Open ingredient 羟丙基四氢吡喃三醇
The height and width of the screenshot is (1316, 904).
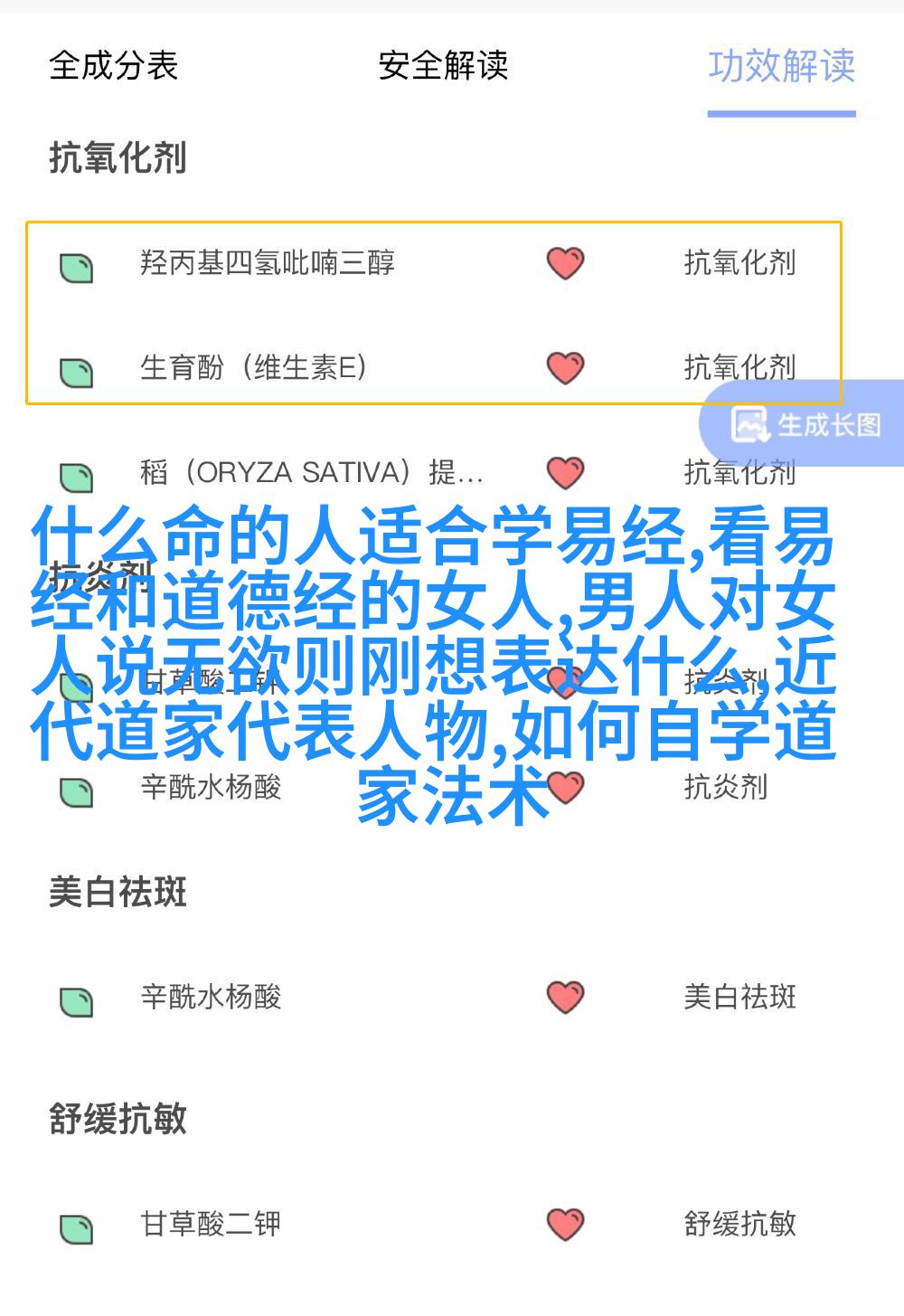[268, 263]
